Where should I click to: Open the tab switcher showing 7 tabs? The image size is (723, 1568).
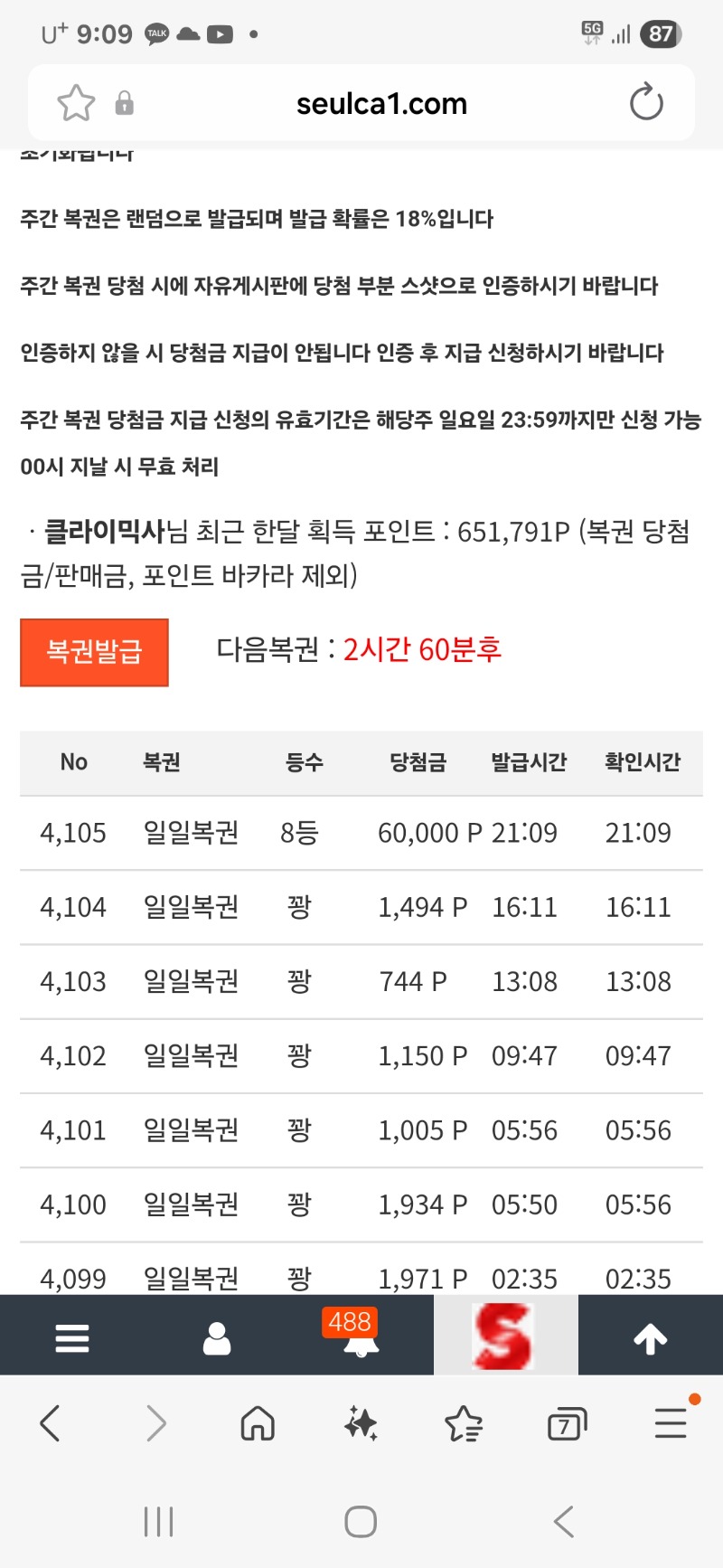pyautogui.click(x=567, y=1424)
